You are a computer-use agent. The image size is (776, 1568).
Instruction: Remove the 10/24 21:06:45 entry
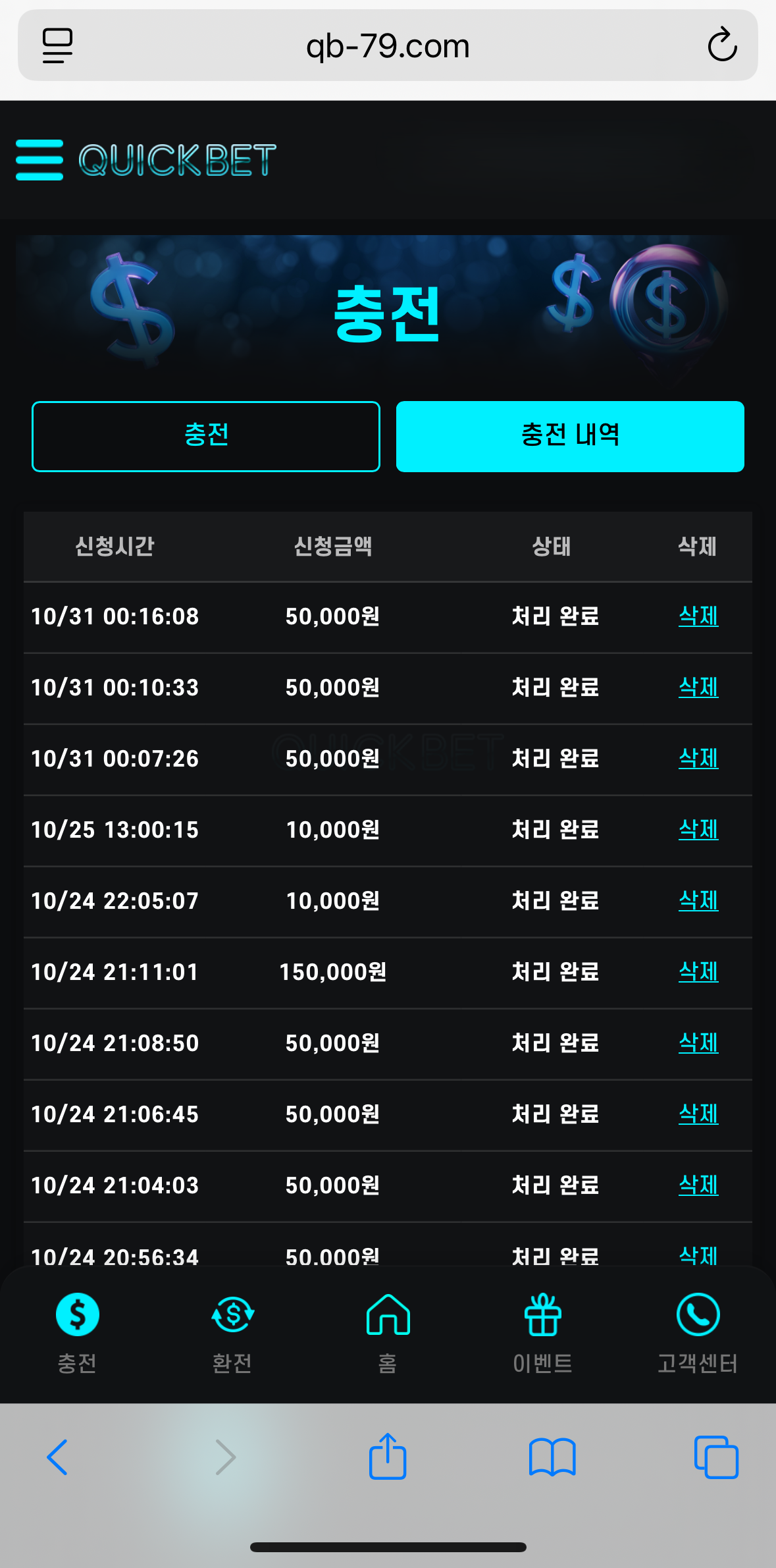coord(698,1114)
